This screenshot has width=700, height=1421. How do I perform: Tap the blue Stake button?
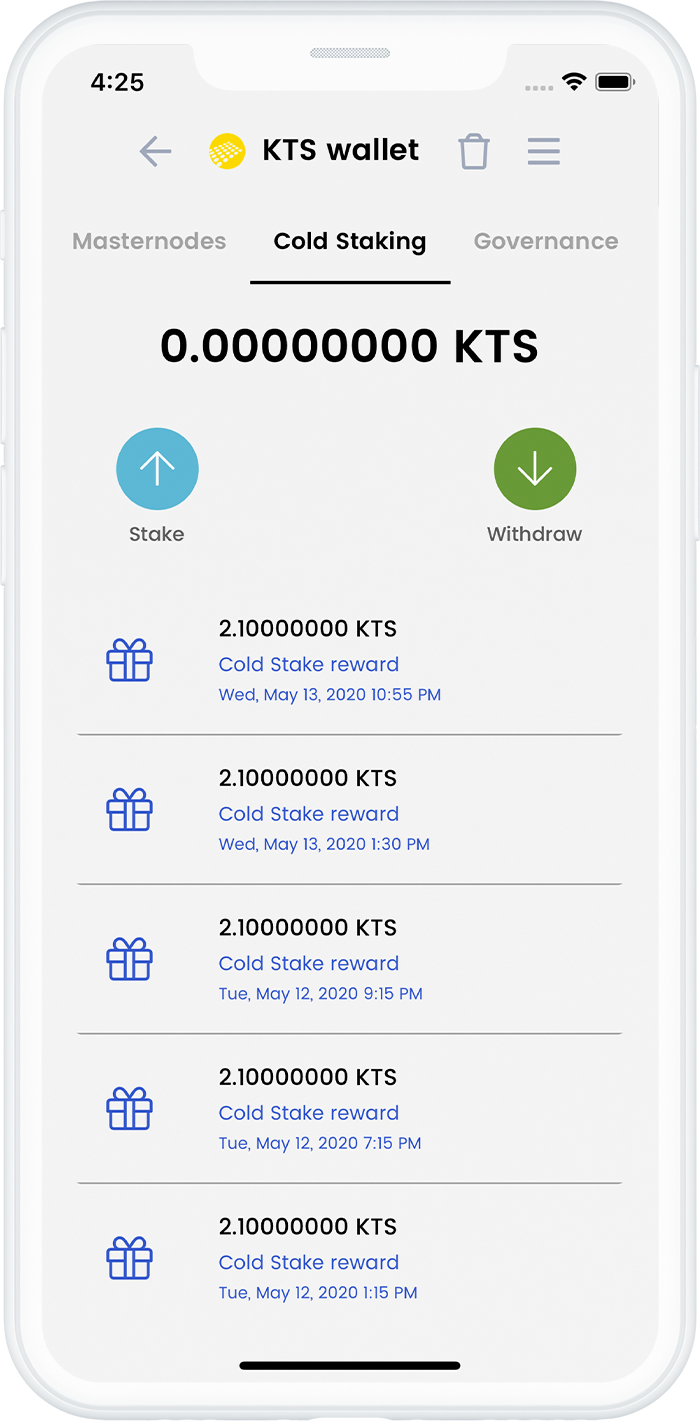157,469
